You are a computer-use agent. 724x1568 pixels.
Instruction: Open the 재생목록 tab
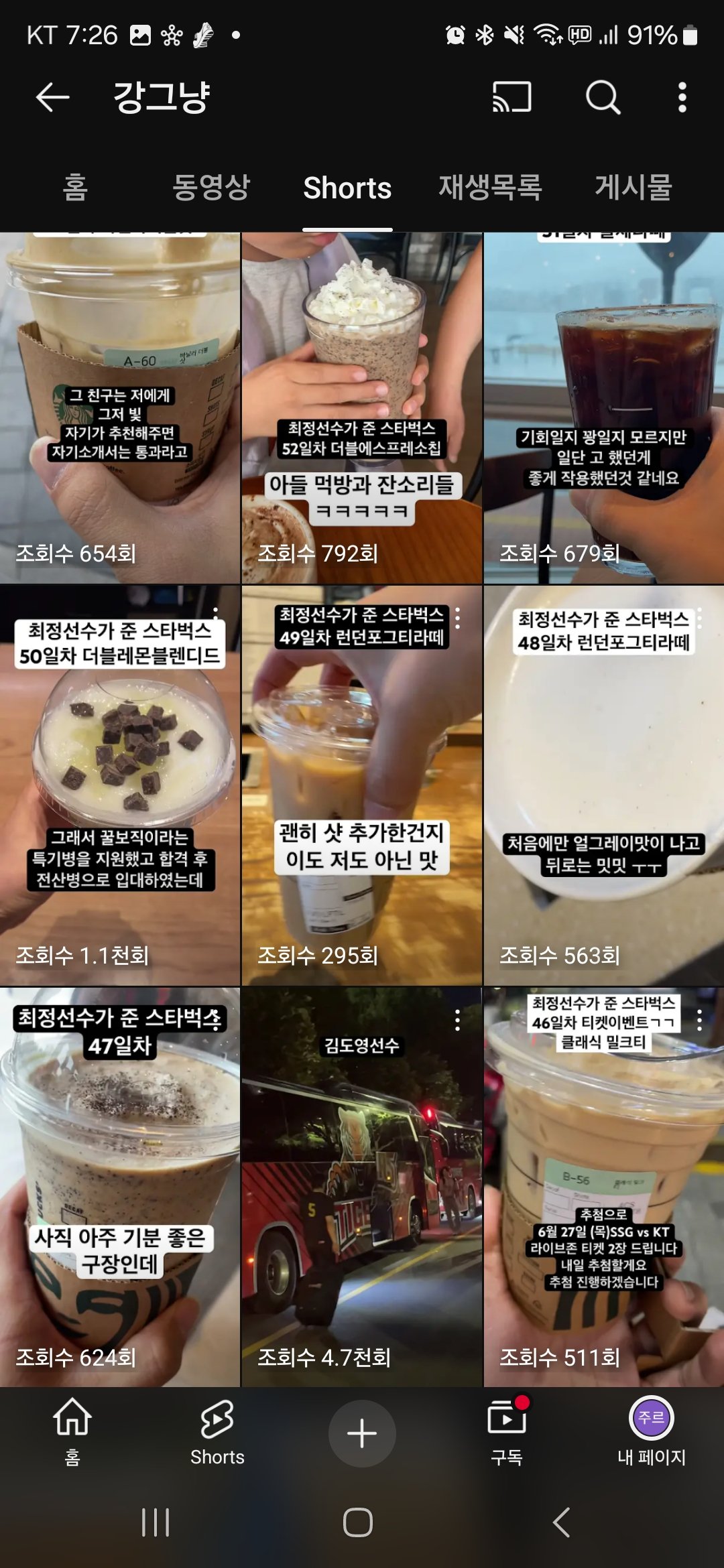(490, 188)
